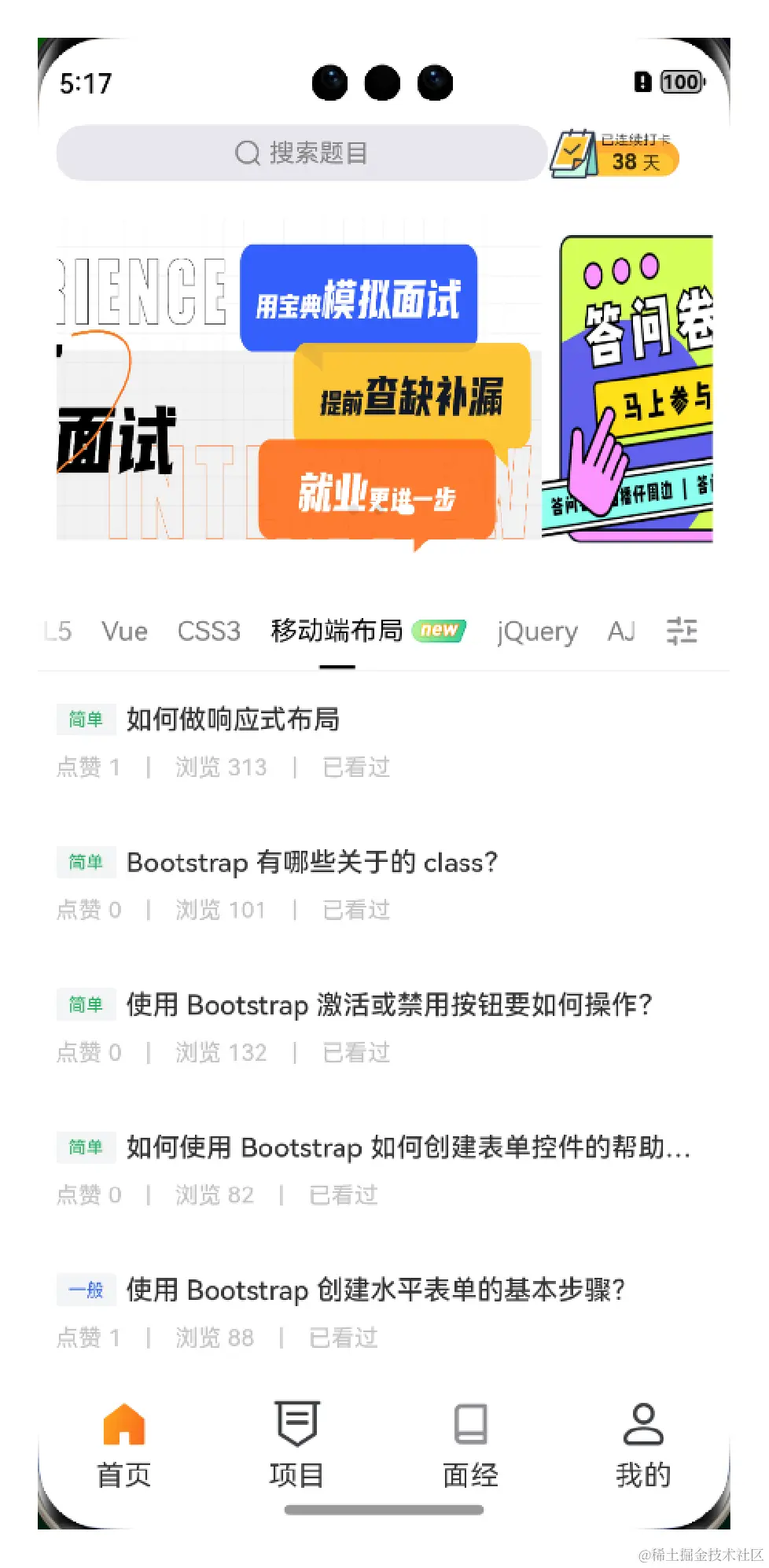Switch to the 面经 tab
This screenshot has height=1568, width=769.
[470, 1445]
